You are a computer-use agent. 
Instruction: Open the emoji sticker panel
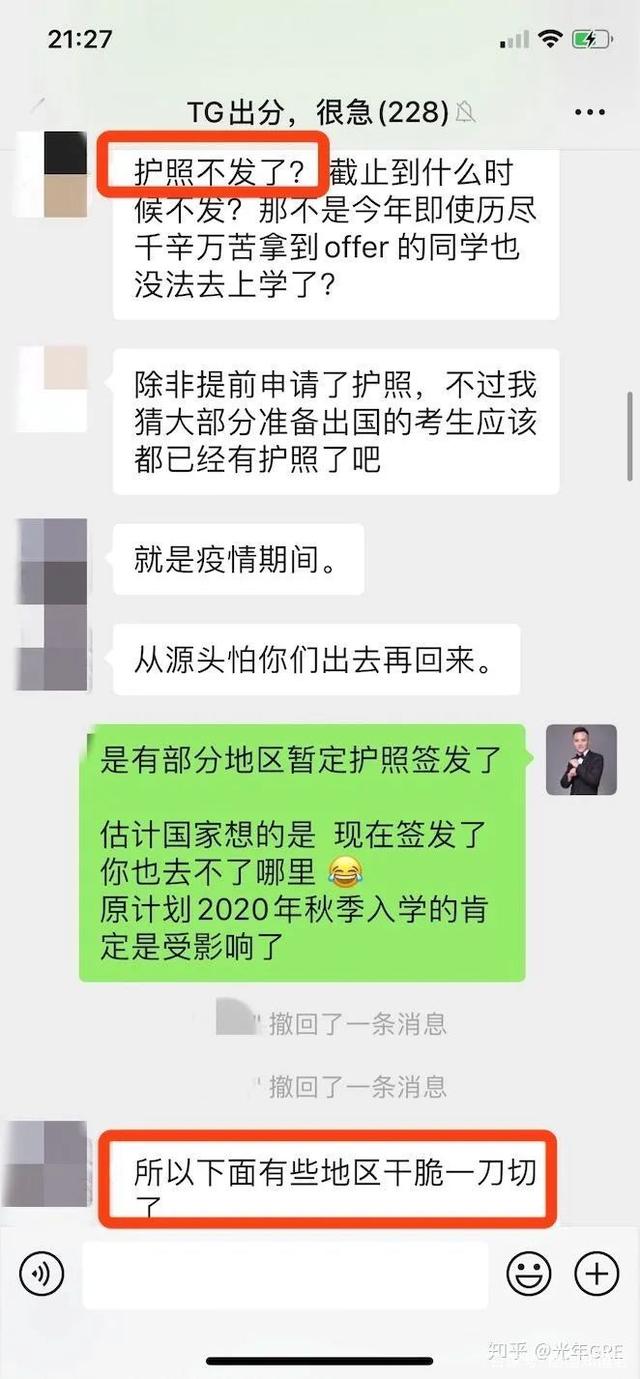pos(529,1274)
